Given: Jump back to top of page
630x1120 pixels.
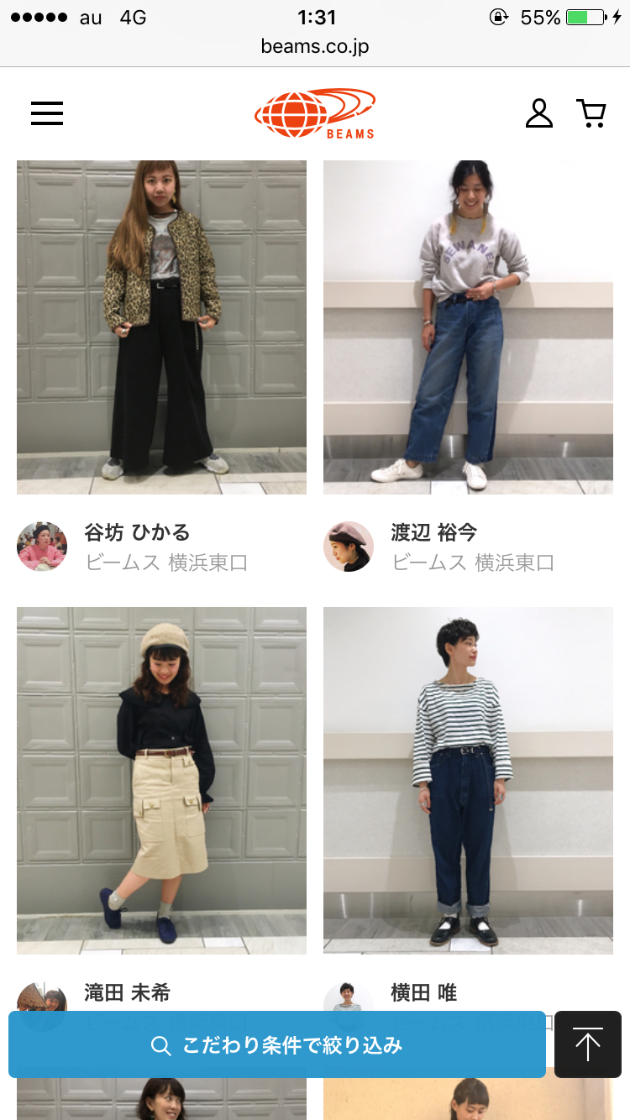Looking at the screenshot, I should [588, 1045].
